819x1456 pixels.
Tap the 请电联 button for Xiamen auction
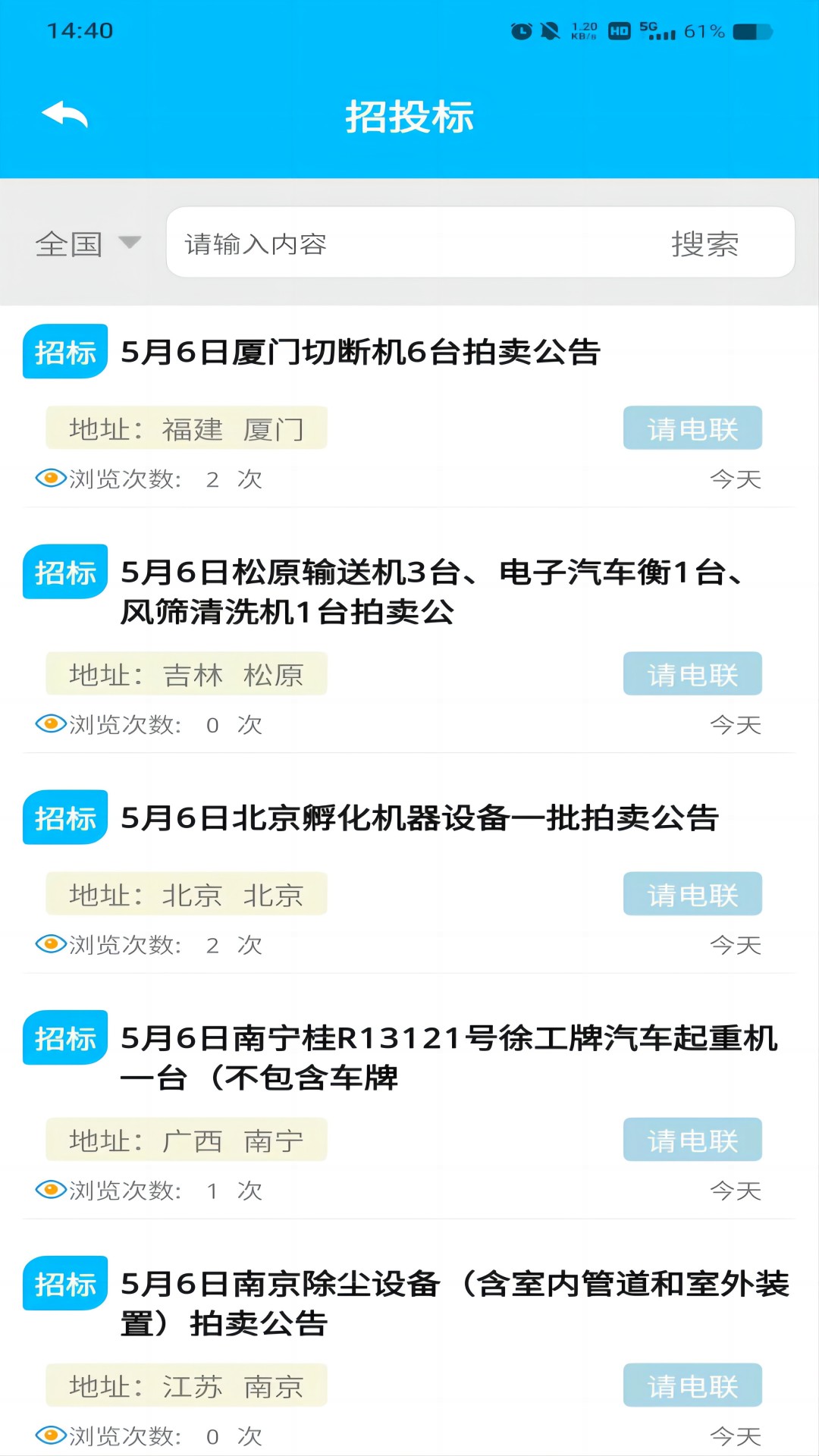(x=692, y=428)
